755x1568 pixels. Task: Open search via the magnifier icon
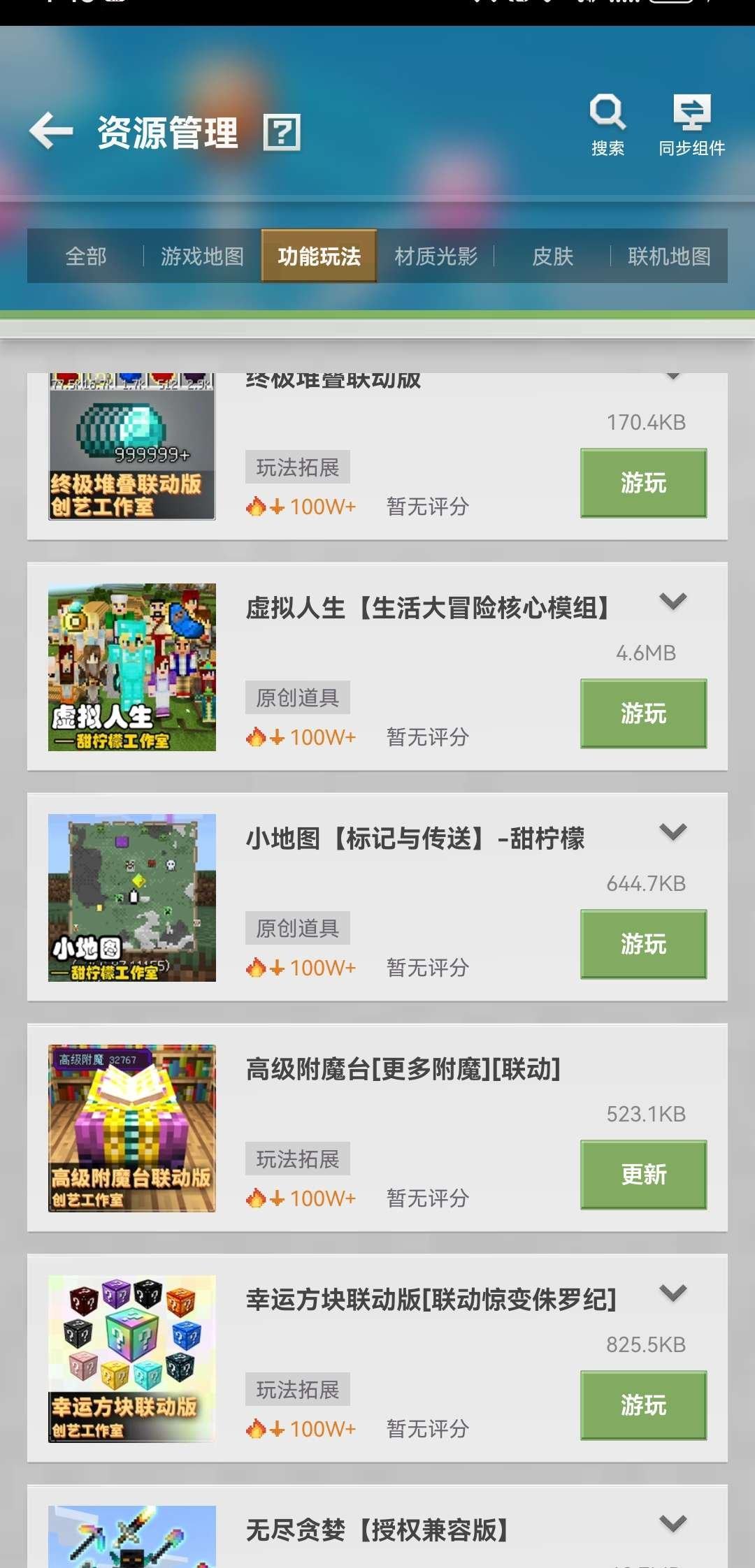coord(607,112)
